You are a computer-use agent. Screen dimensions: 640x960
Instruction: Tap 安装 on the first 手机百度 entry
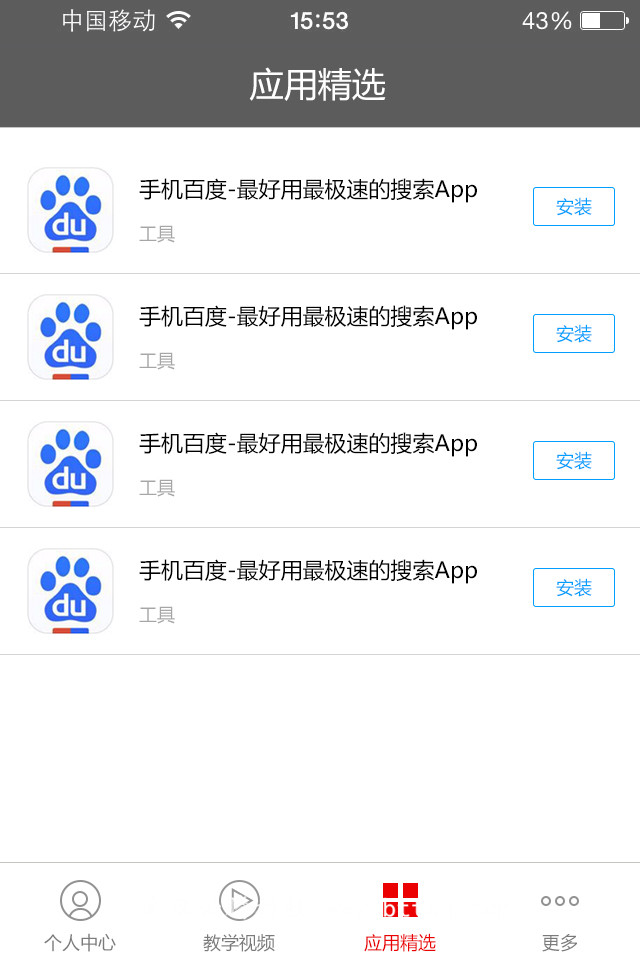pos(573,207)
